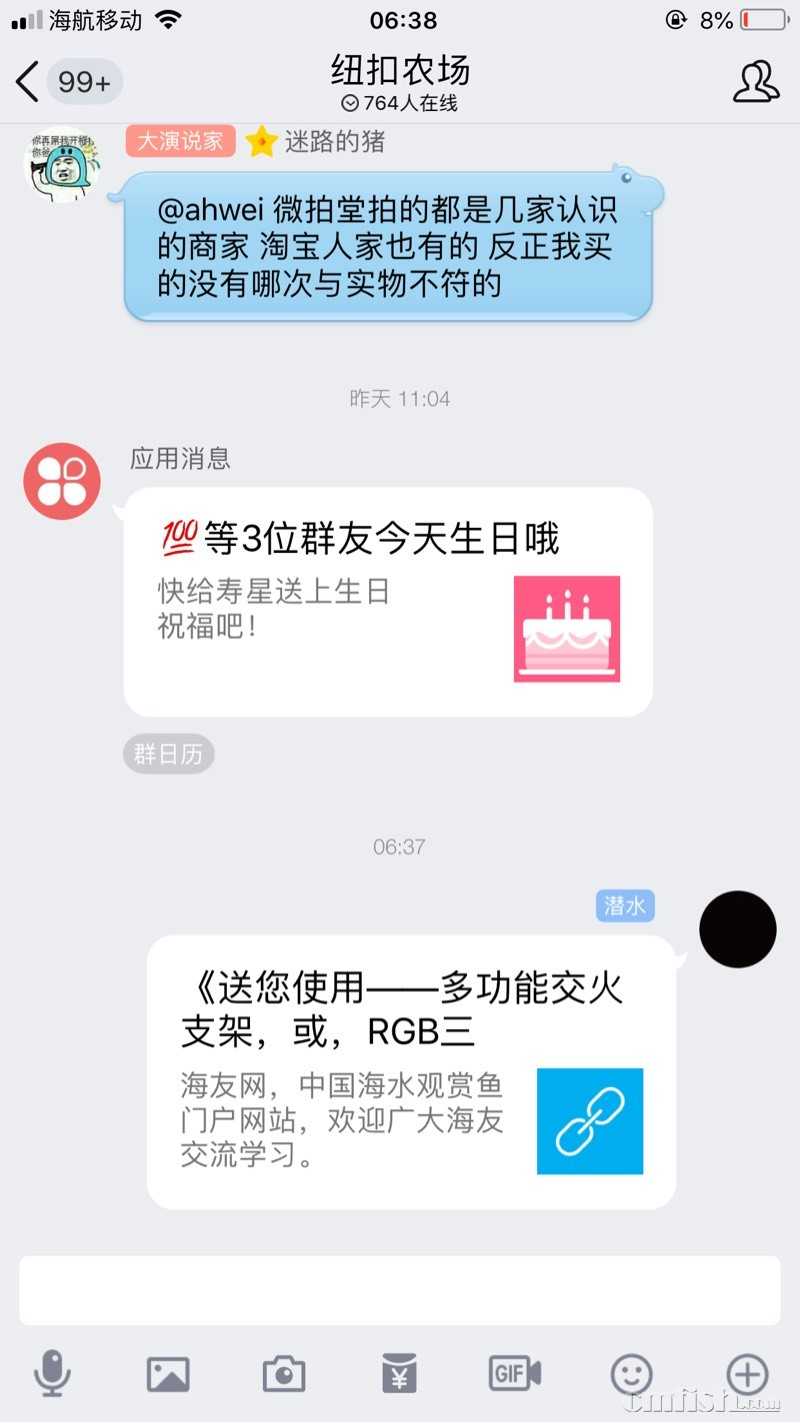Tap the message input field
The width and height of the screenshot is (800, 1423).
coord(399,1290)
